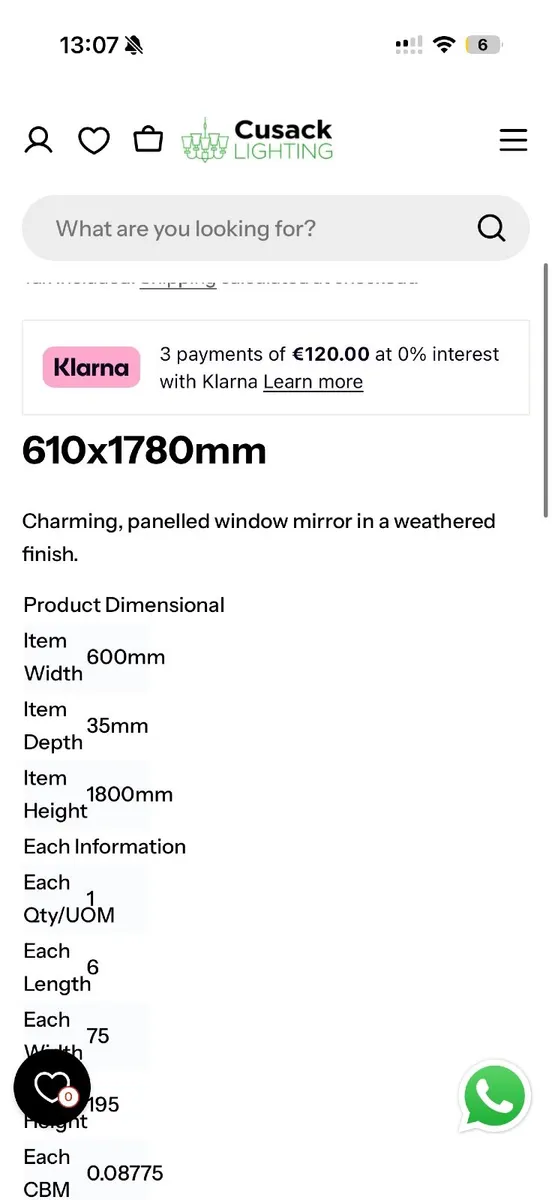Open the shopping cart bag

pyautogui.click(x=148, y=139)
